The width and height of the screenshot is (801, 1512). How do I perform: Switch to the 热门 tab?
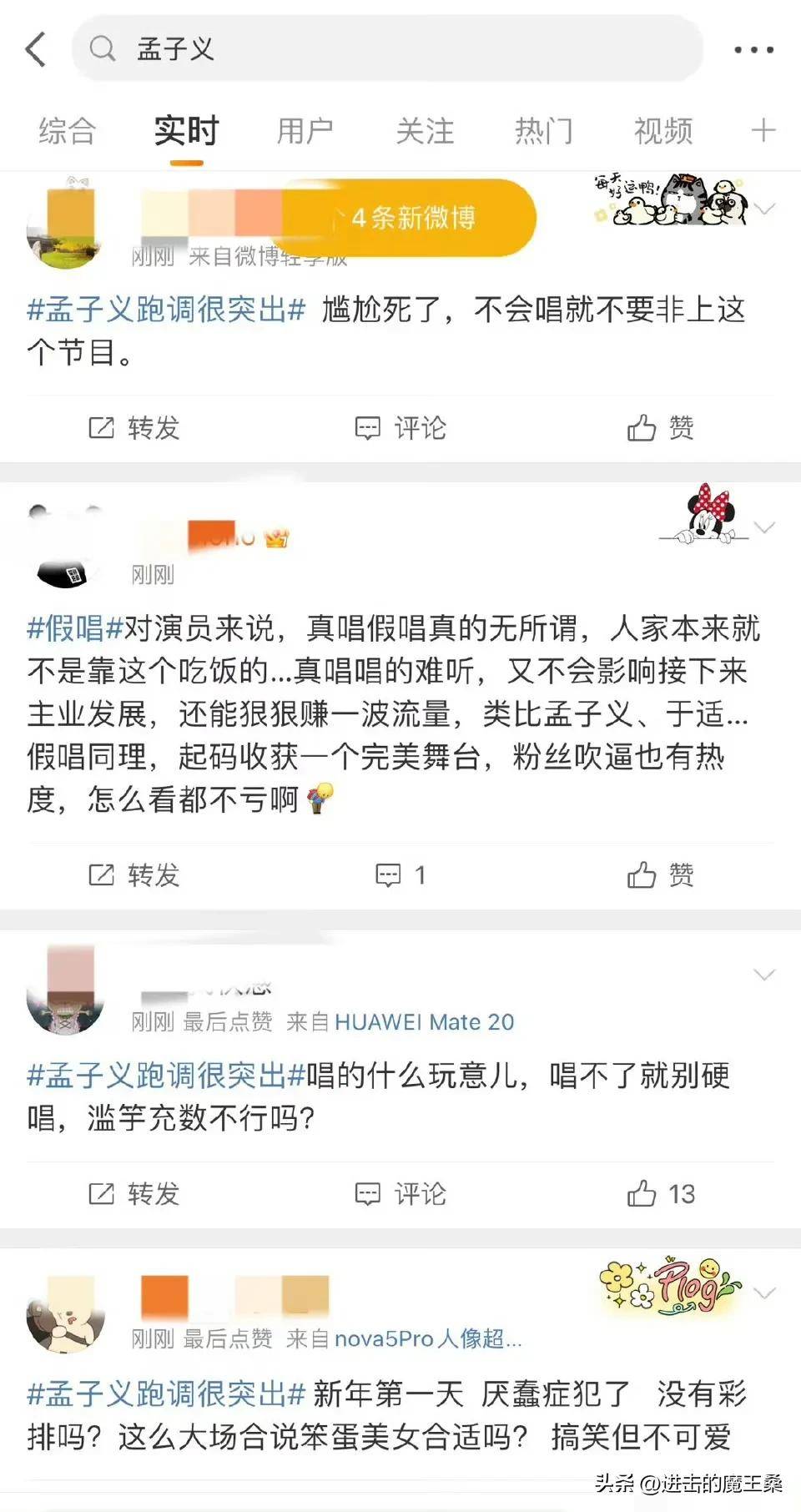(x=544, y=131)
